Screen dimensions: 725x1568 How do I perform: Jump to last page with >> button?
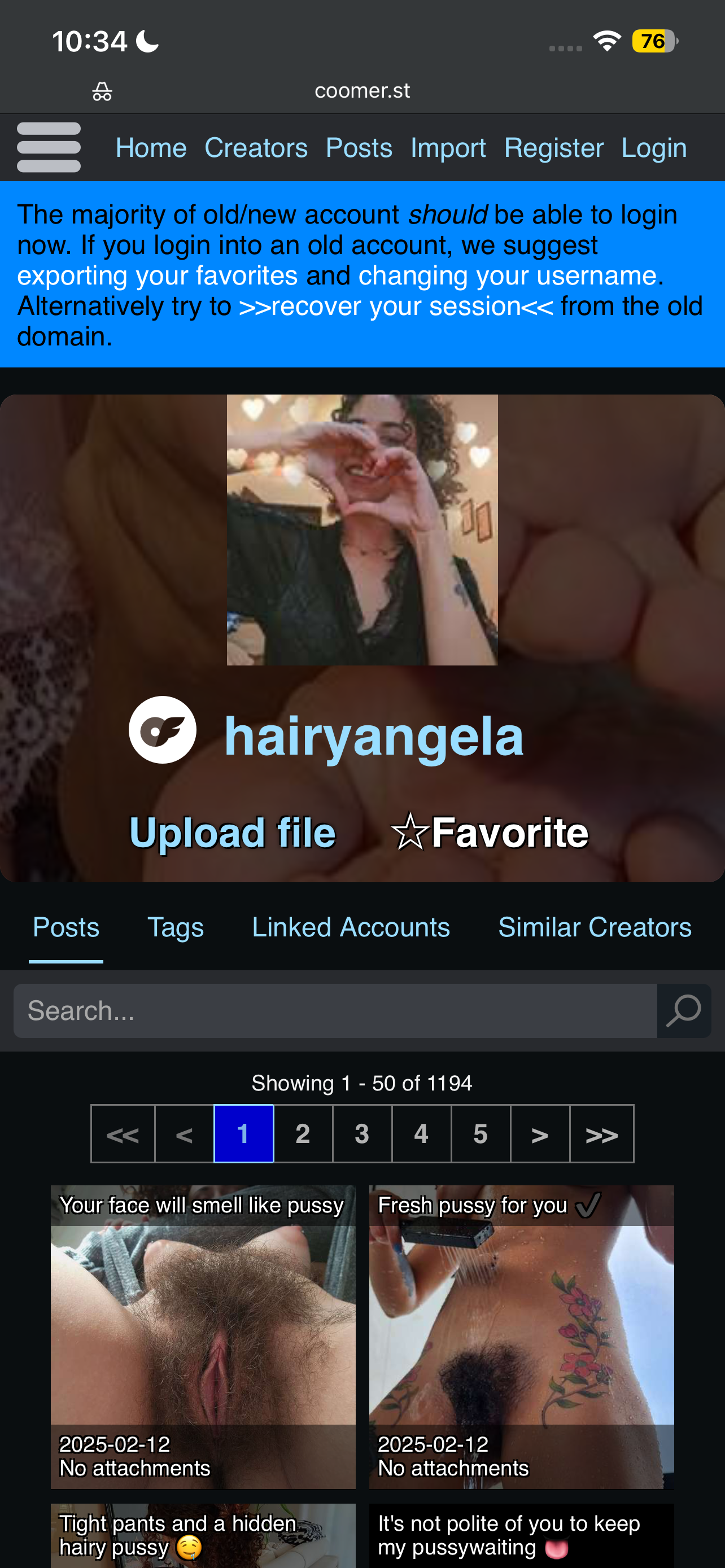click(601, 1133)
